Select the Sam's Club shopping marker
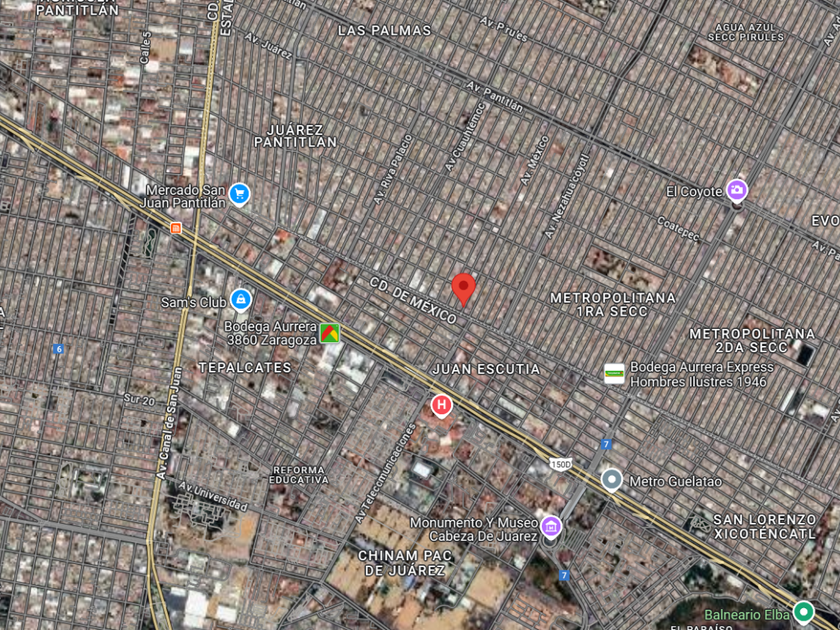840x630 pixels. tap(241, 301)
